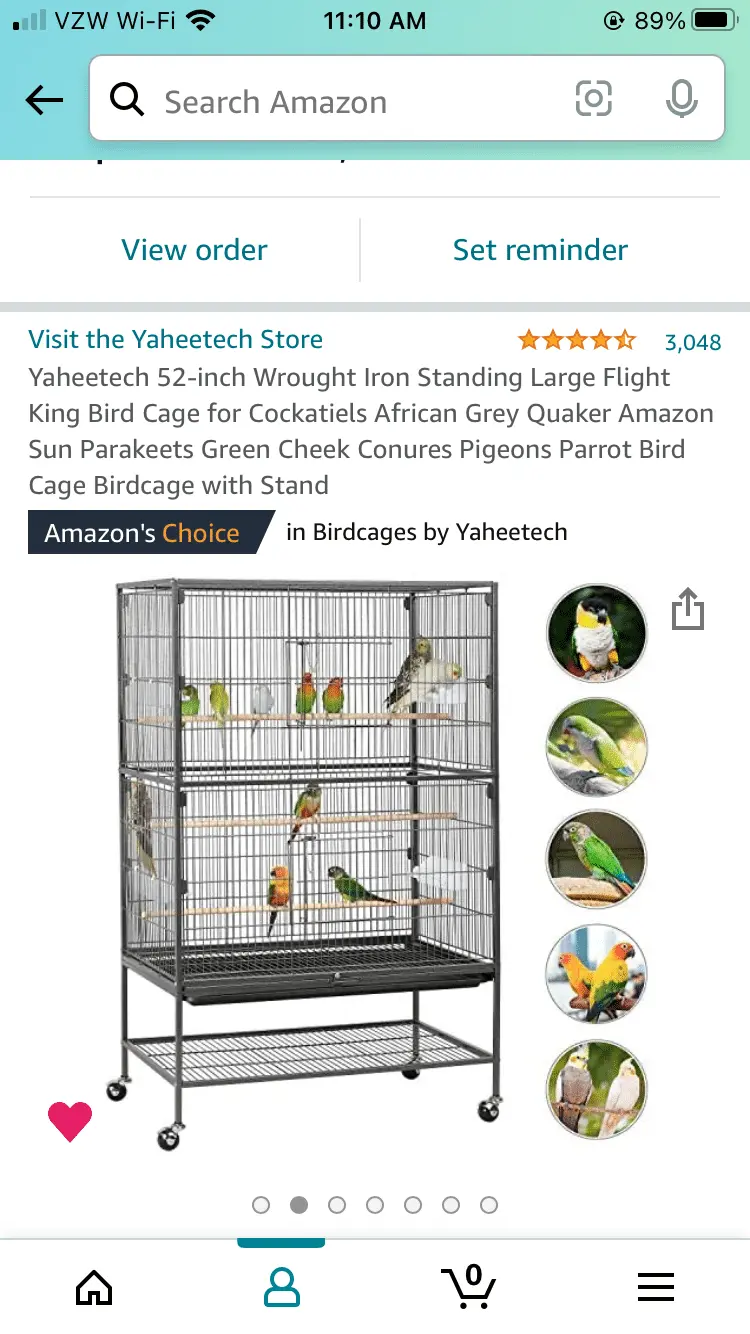The image size is (750, 1334).
Task: Open the camera scan icon
Action: (593, 99)
